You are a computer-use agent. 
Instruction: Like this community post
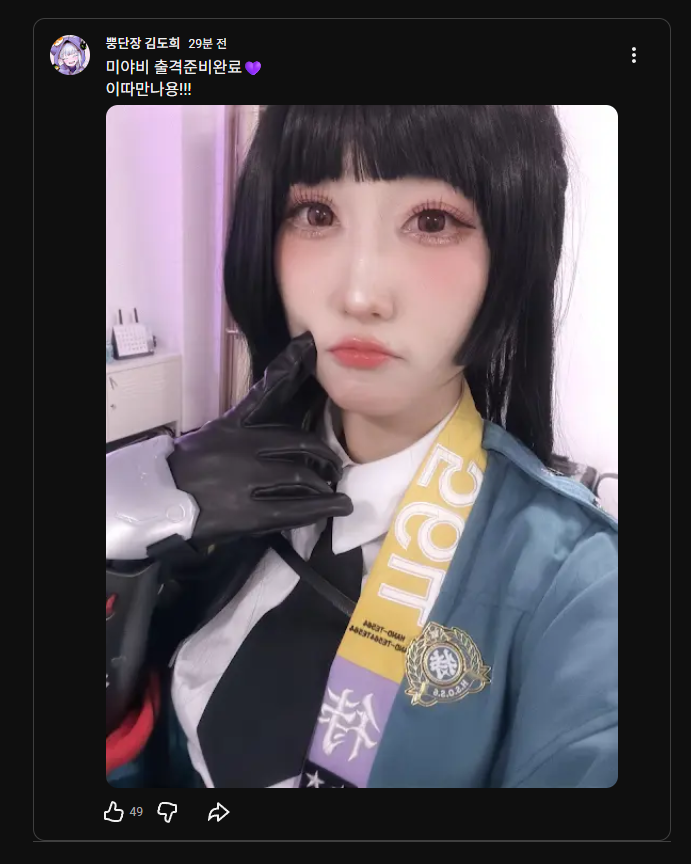(x=113, y=812)
